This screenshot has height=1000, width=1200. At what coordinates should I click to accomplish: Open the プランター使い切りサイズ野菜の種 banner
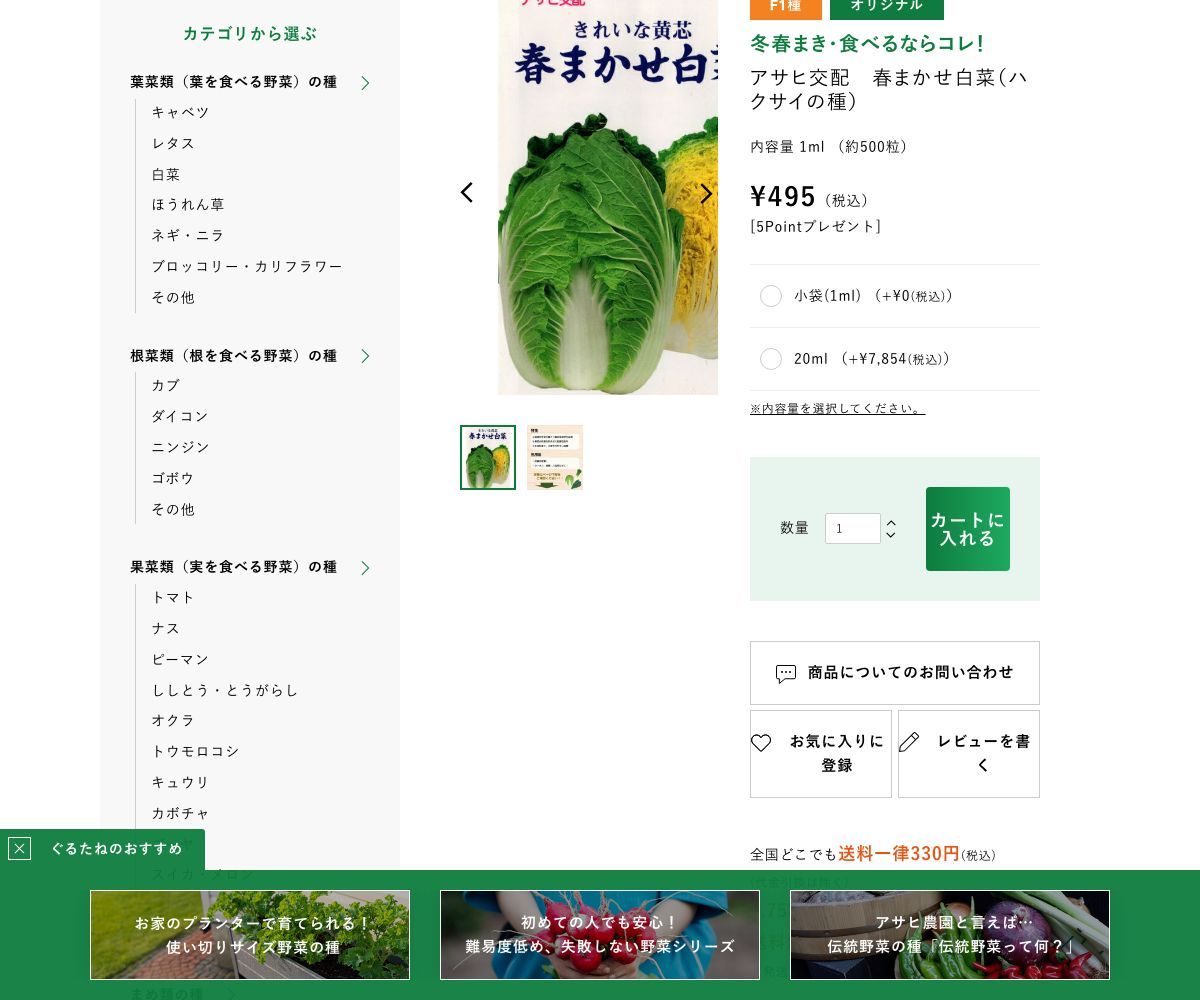pos(250,935)
